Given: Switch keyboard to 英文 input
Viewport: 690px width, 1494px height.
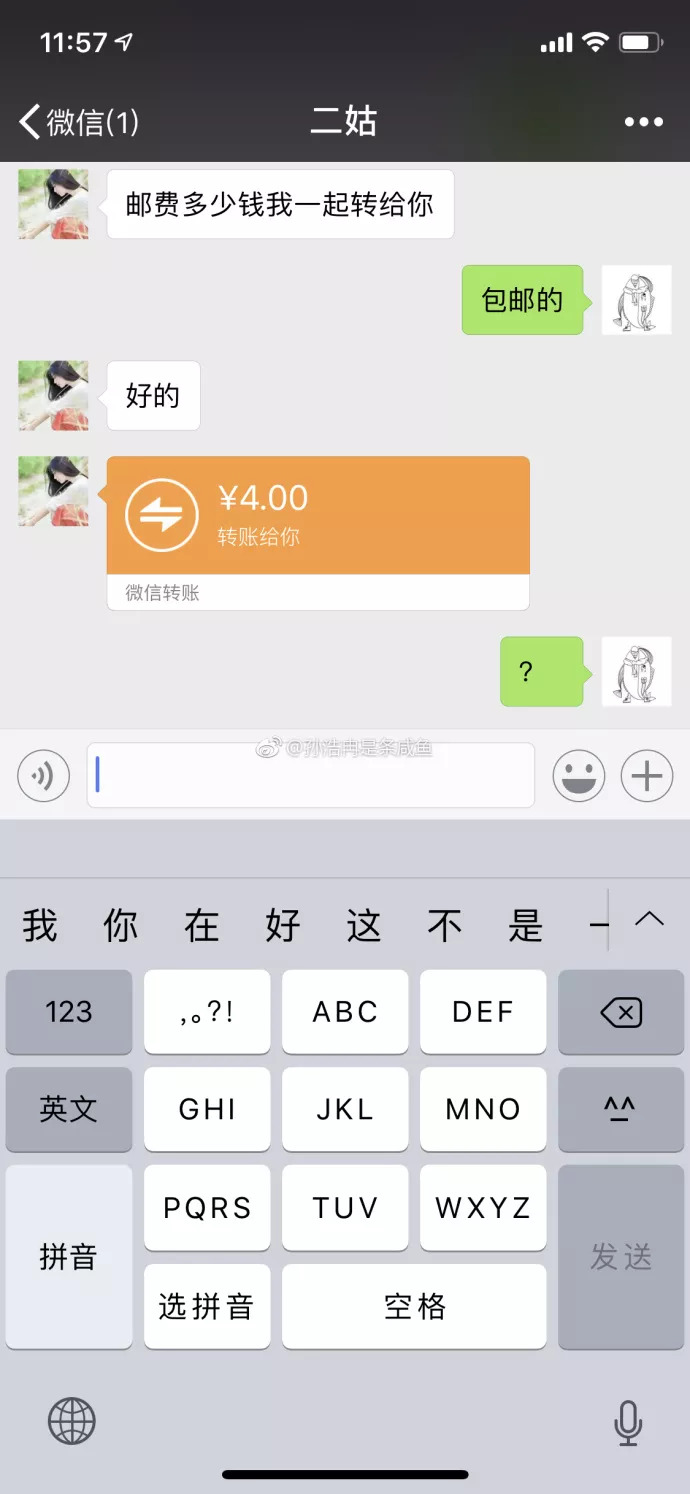Looking at the screenshot, I should point(69,1109).
